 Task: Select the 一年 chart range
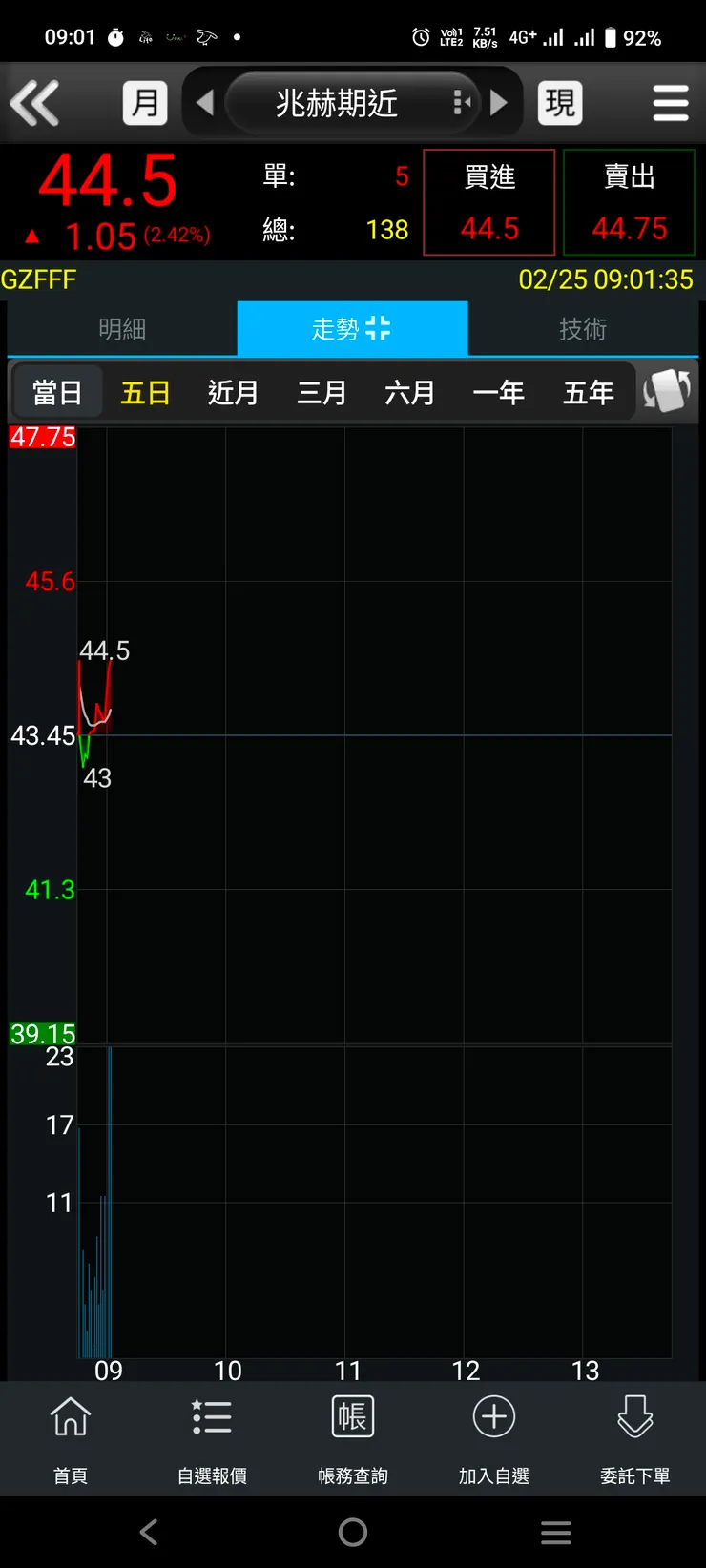[x=498, y=392]
